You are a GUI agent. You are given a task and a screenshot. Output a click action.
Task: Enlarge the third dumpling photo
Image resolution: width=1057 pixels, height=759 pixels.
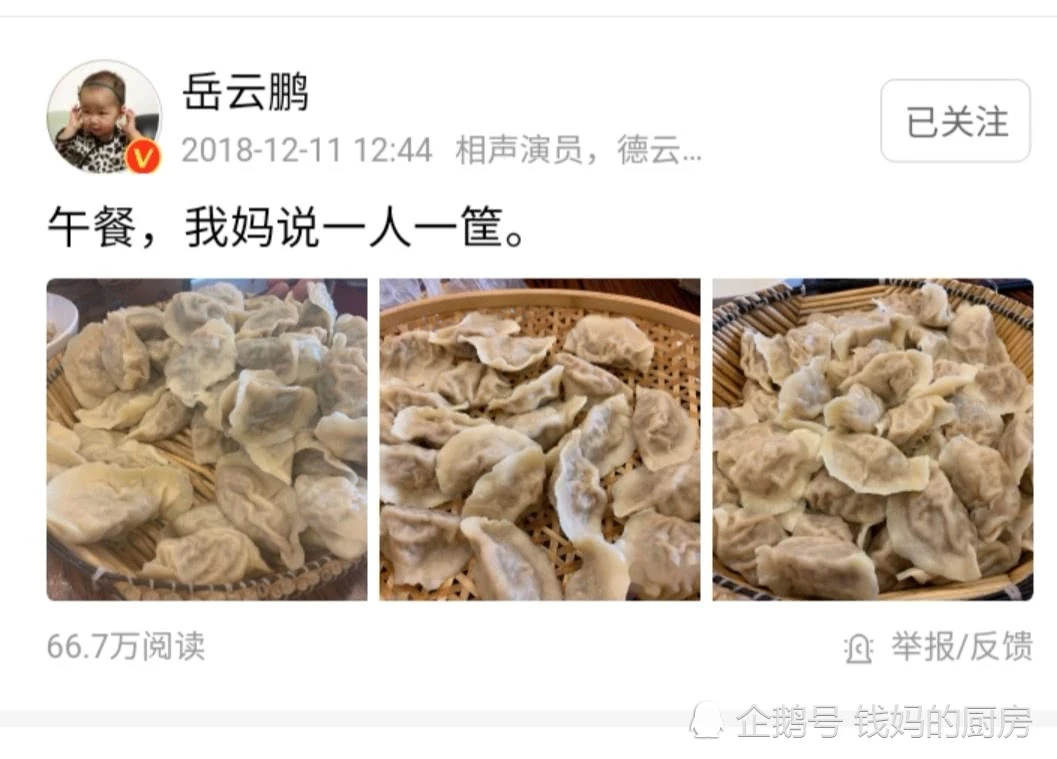click(x=872, y=439)
